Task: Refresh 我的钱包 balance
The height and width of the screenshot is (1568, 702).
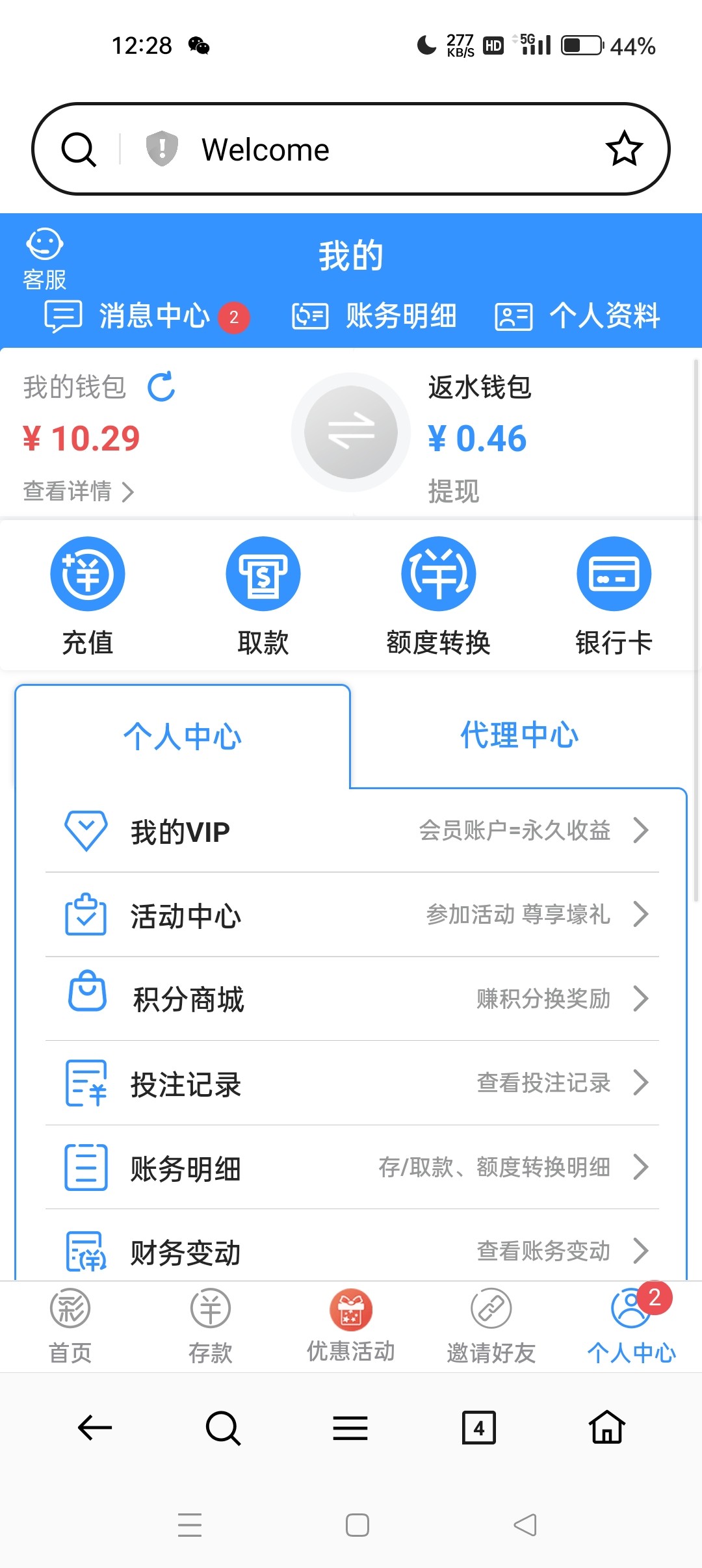Action: 161,387
